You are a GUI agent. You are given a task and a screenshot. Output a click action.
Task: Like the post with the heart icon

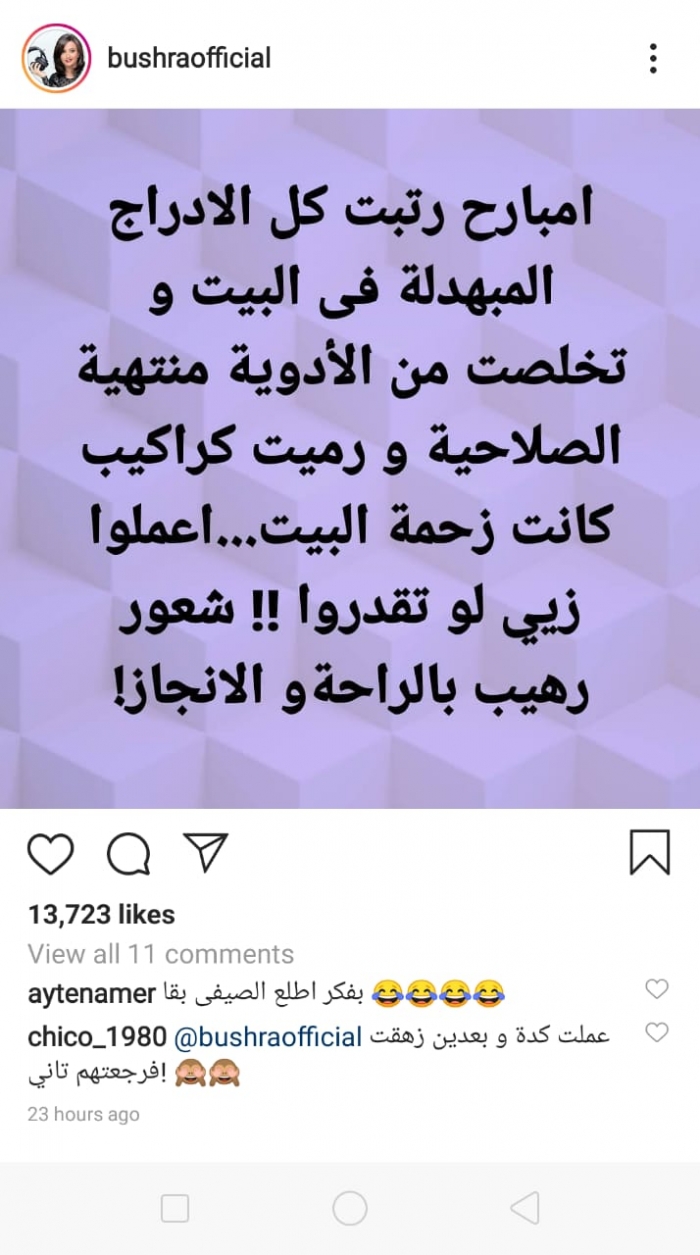tap(50, 854)
